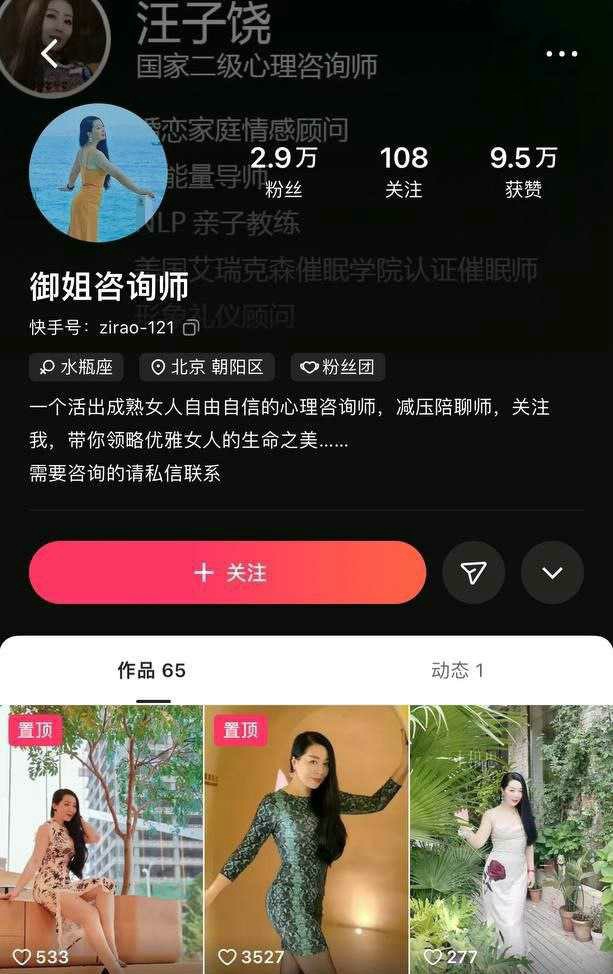Copy the 快手号 zirao-121

190,327
